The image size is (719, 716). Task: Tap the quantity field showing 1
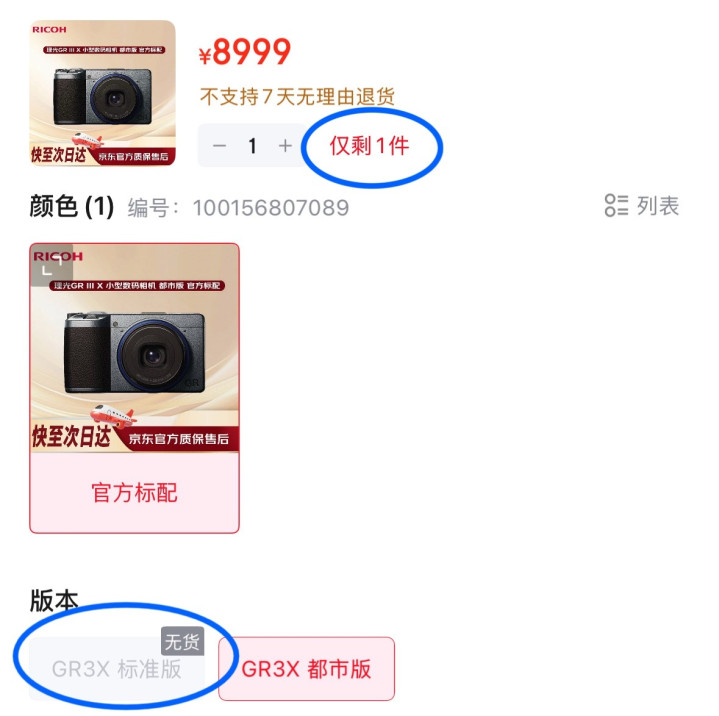click(252, 146)
